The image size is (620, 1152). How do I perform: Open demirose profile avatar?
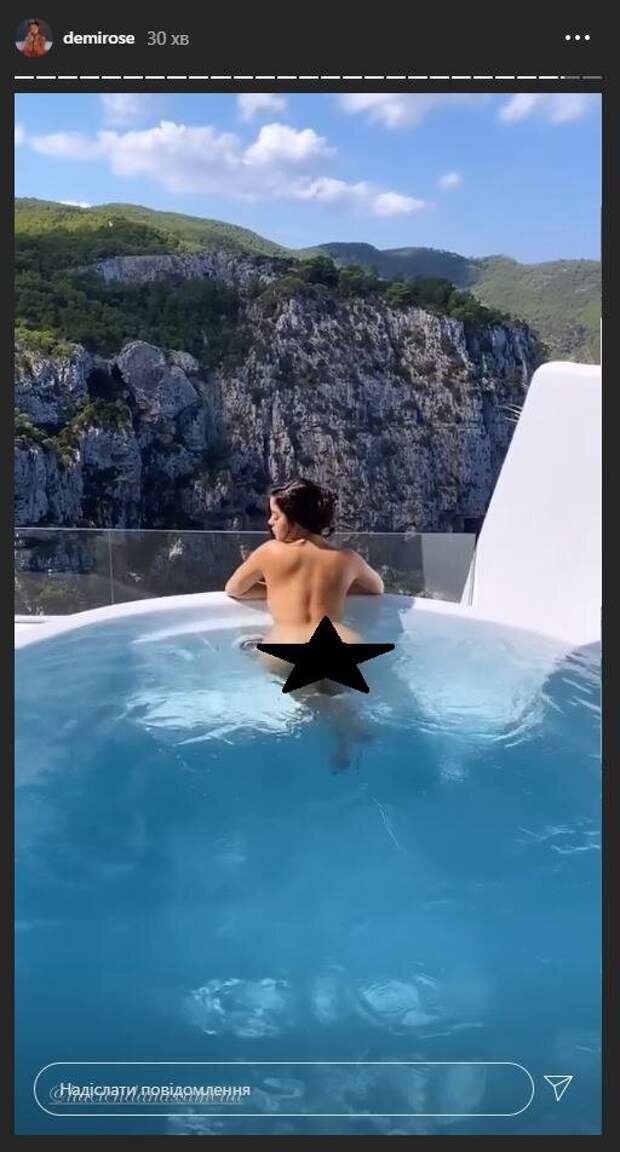[x=33, y=38]
